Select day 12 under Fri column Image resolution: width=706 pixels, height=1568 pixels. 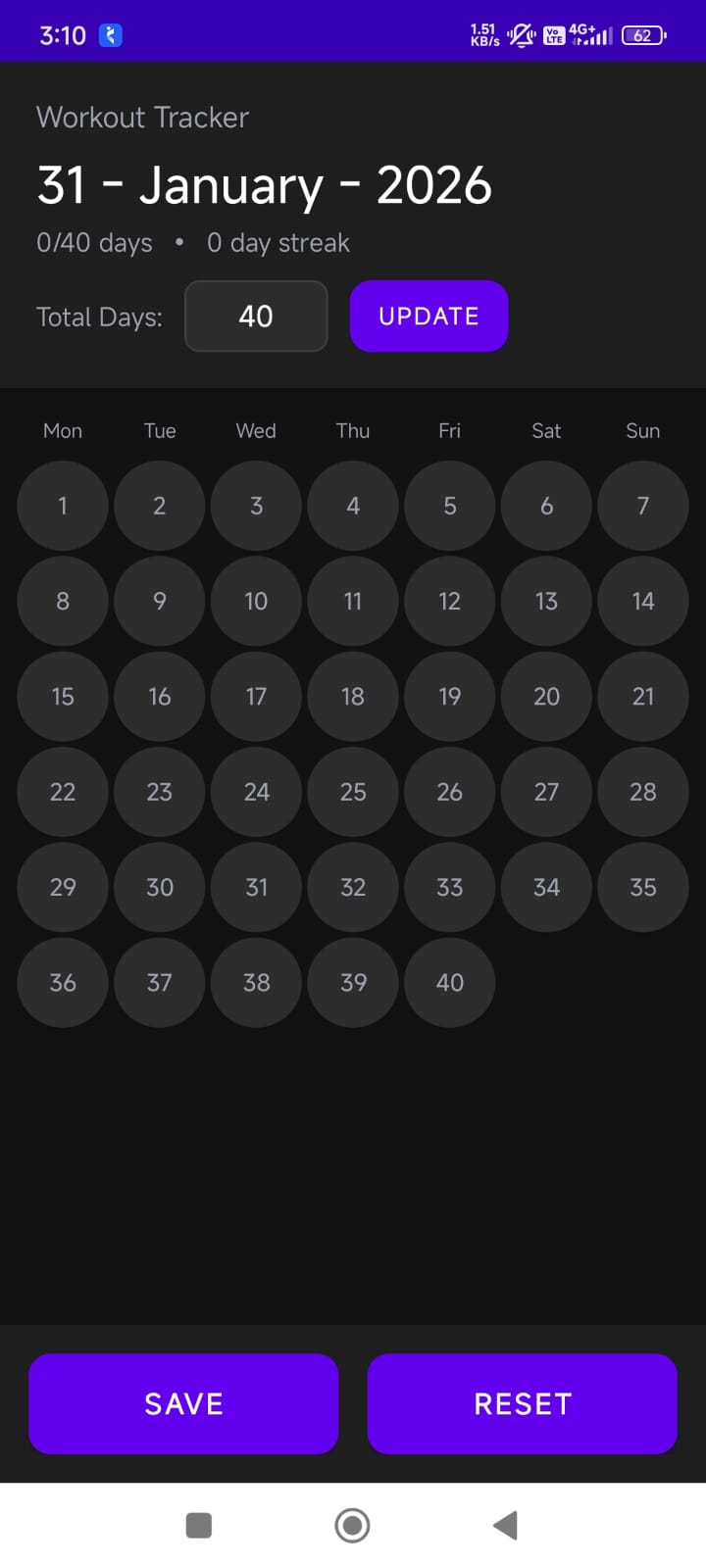pyautogui.click(x=449, y=602)
